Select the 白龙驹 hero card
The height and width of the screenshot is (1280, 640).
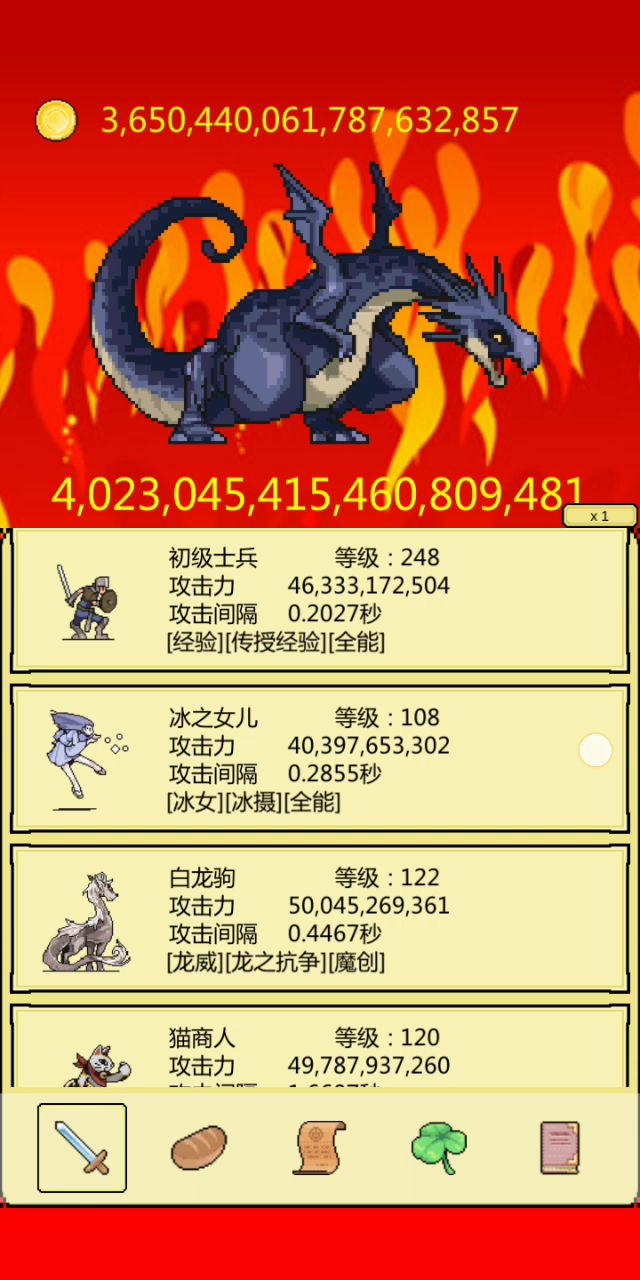(320, 918)
